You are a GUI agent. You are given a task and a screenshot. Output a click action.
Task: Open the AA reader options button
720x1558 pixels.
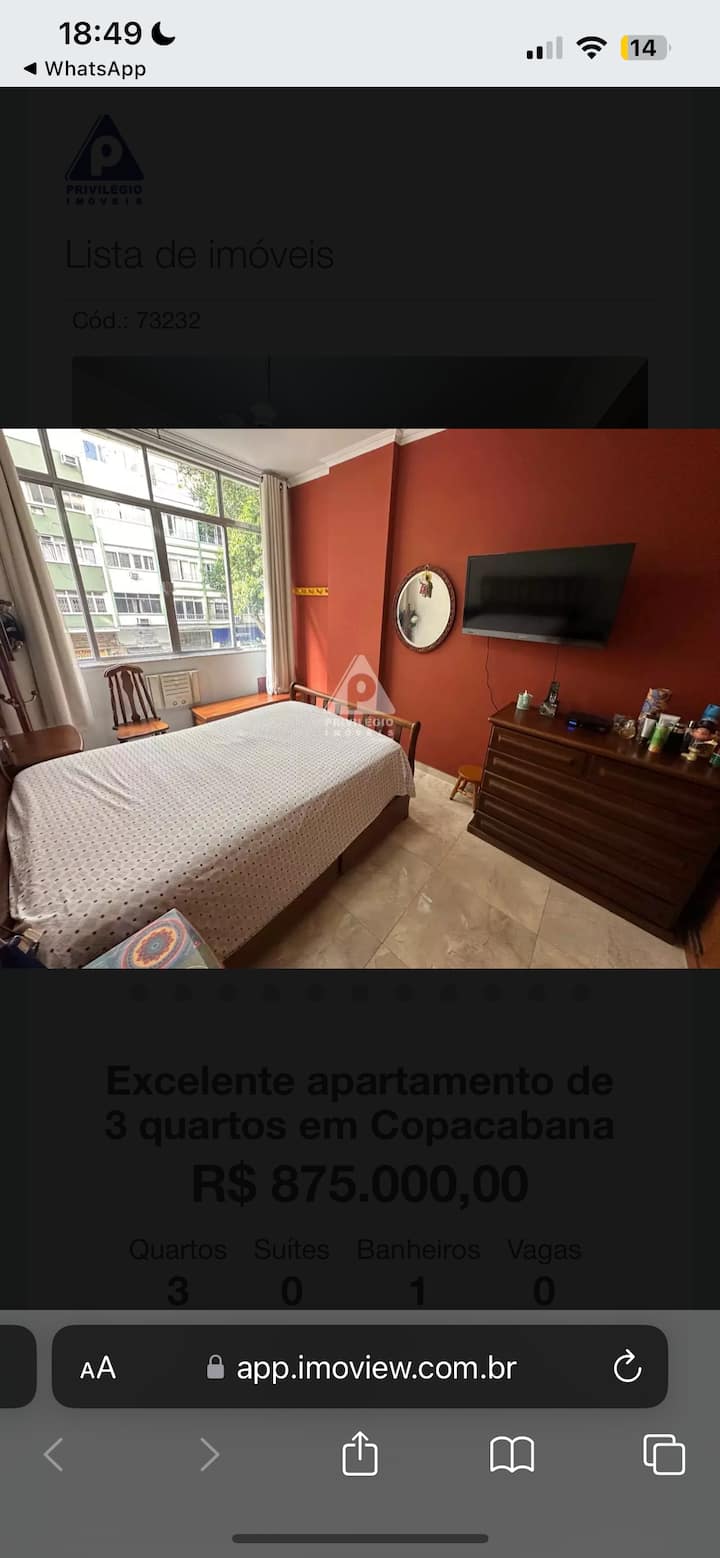tap(98, 1368)
